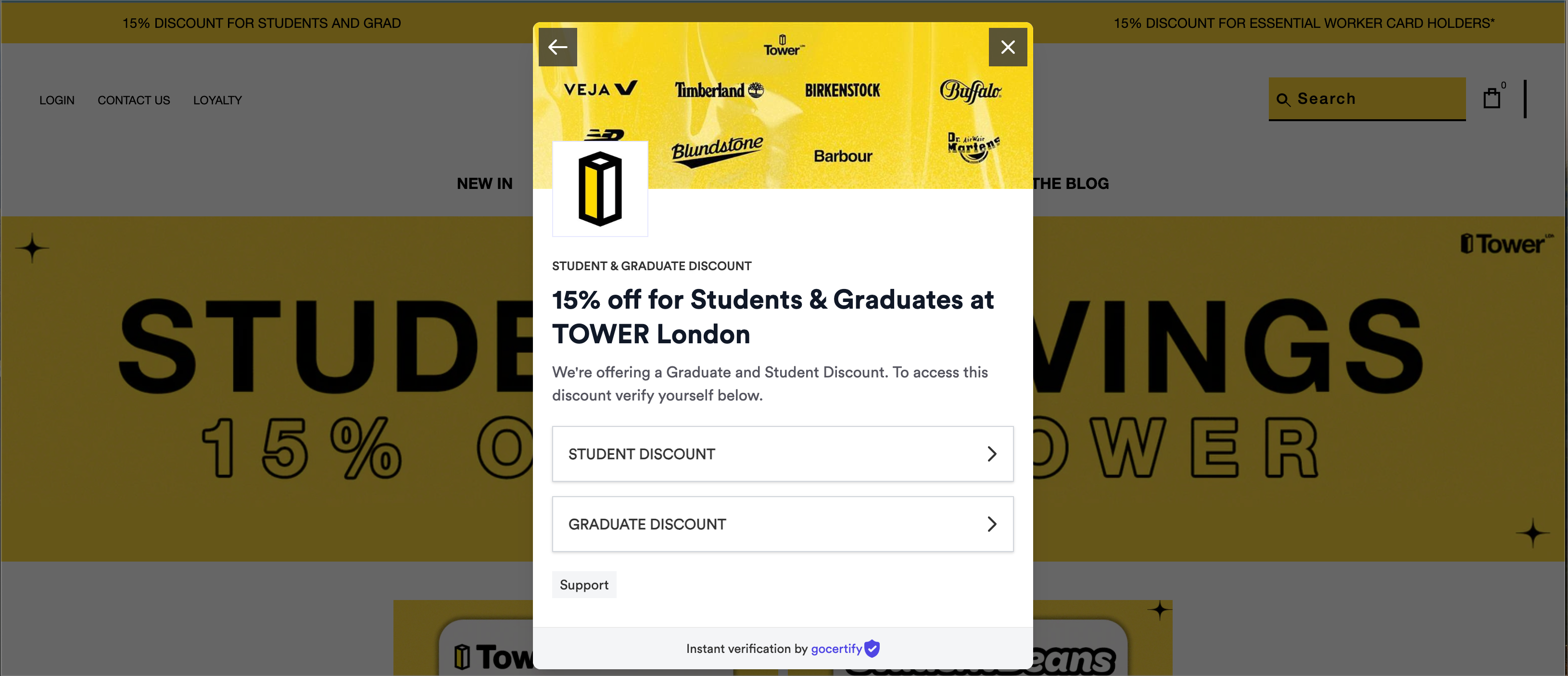This screenshot has height=676, width=1568.
Task: Close the student discount dialog
Action: pos(1007,47)
